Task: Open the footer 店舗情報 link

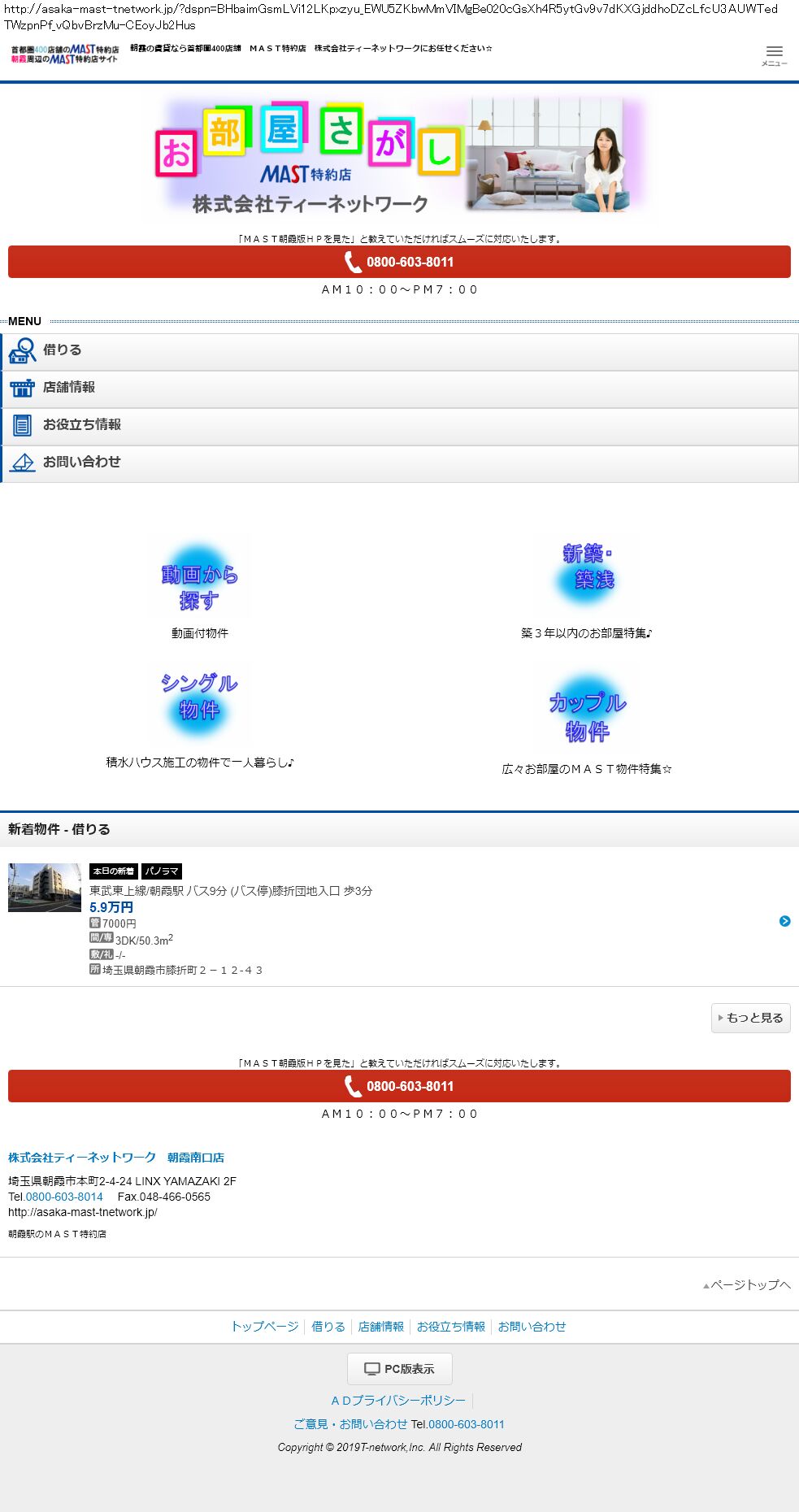Action: (x=381, y=1327)
